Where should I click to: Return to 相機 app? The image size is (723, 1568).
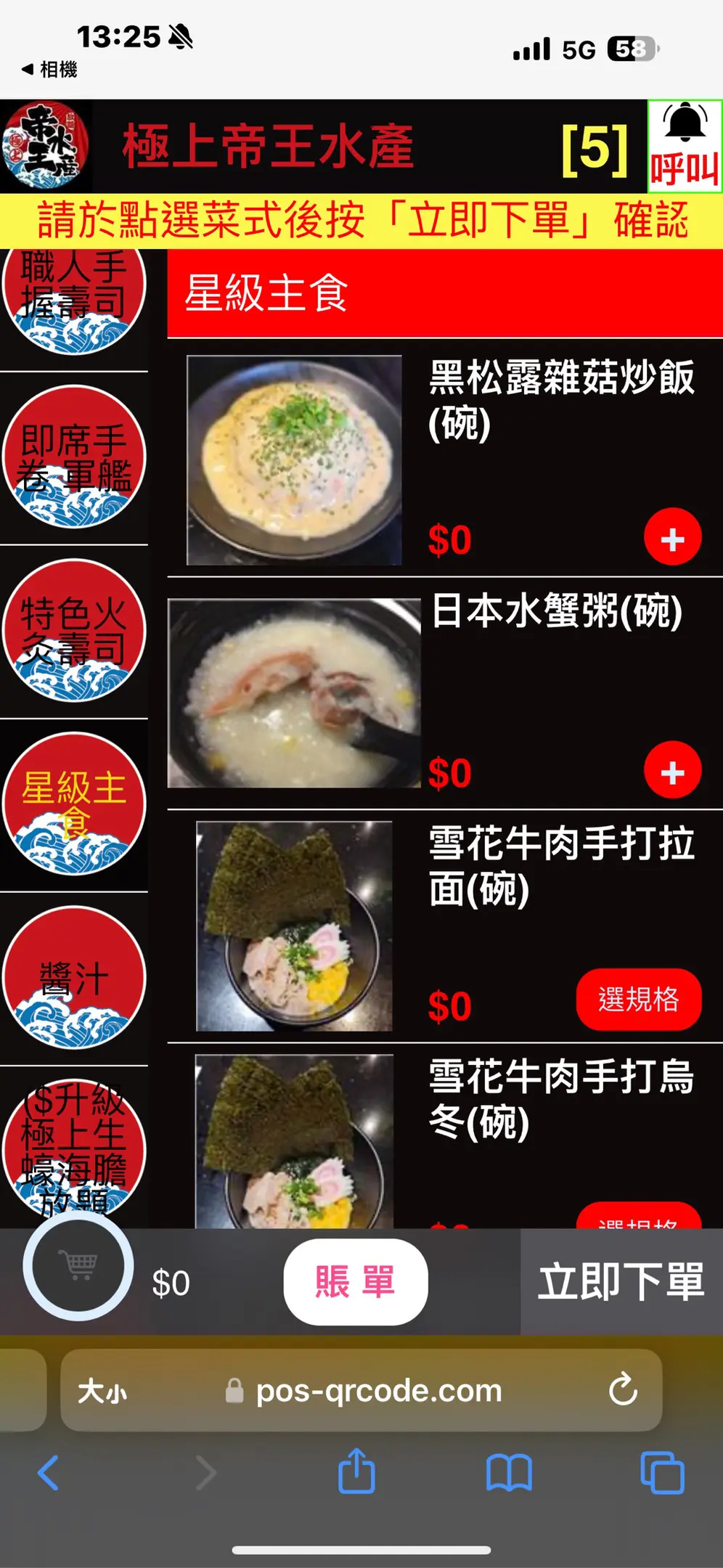(x=49, y=70)
